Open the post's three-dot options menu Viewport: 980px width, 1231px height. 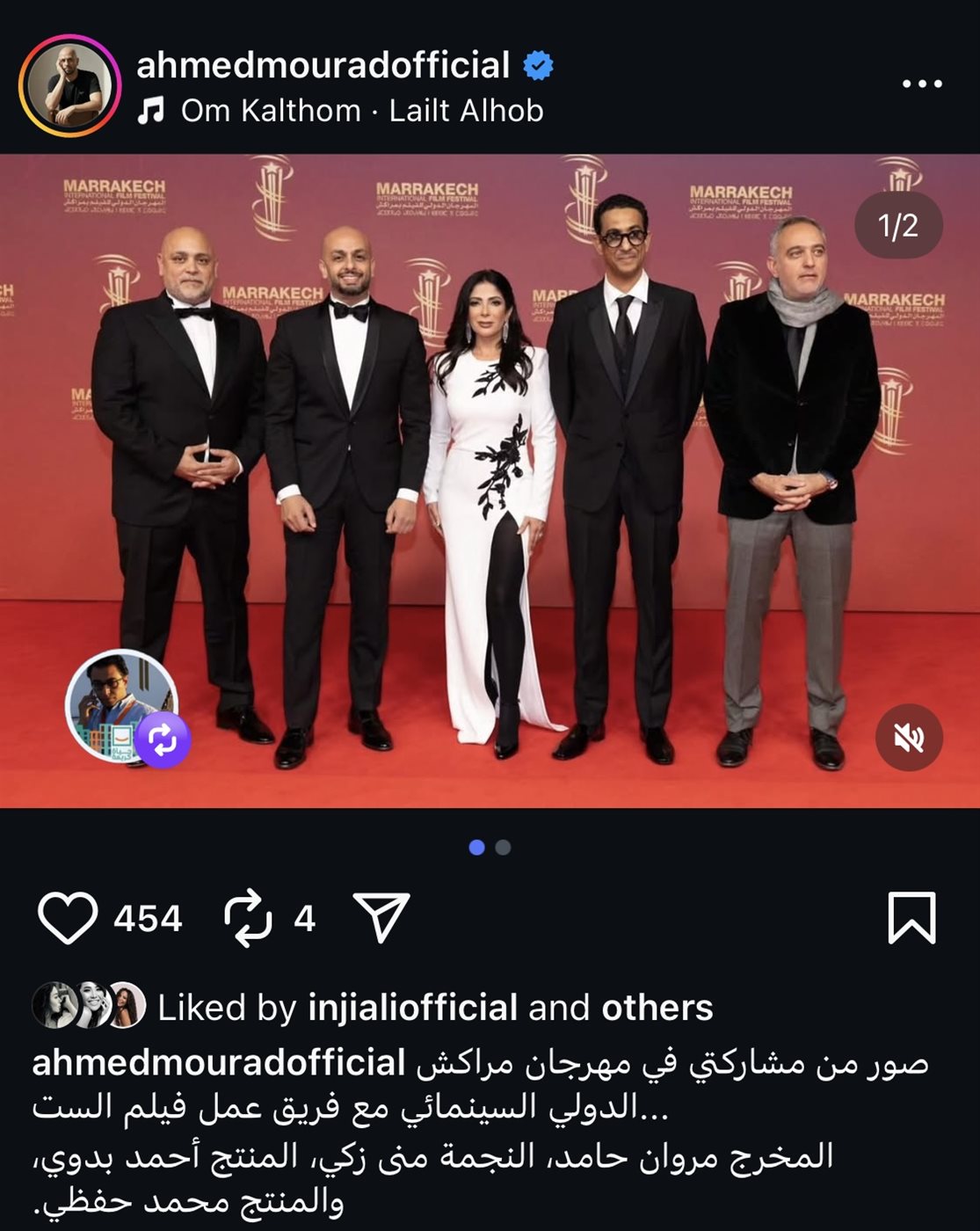pos(922,84)
